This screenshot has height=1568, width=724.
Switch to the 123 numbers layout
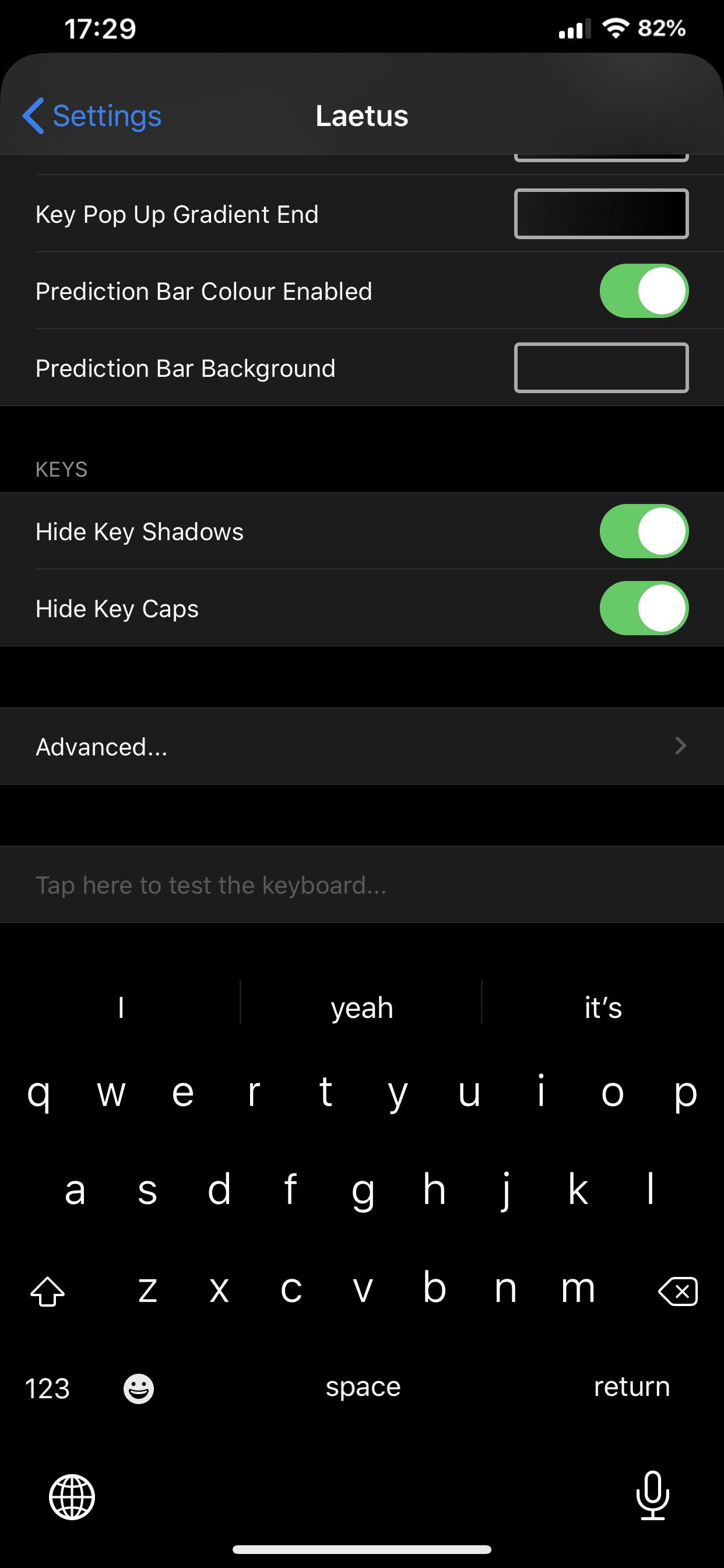47,1388
